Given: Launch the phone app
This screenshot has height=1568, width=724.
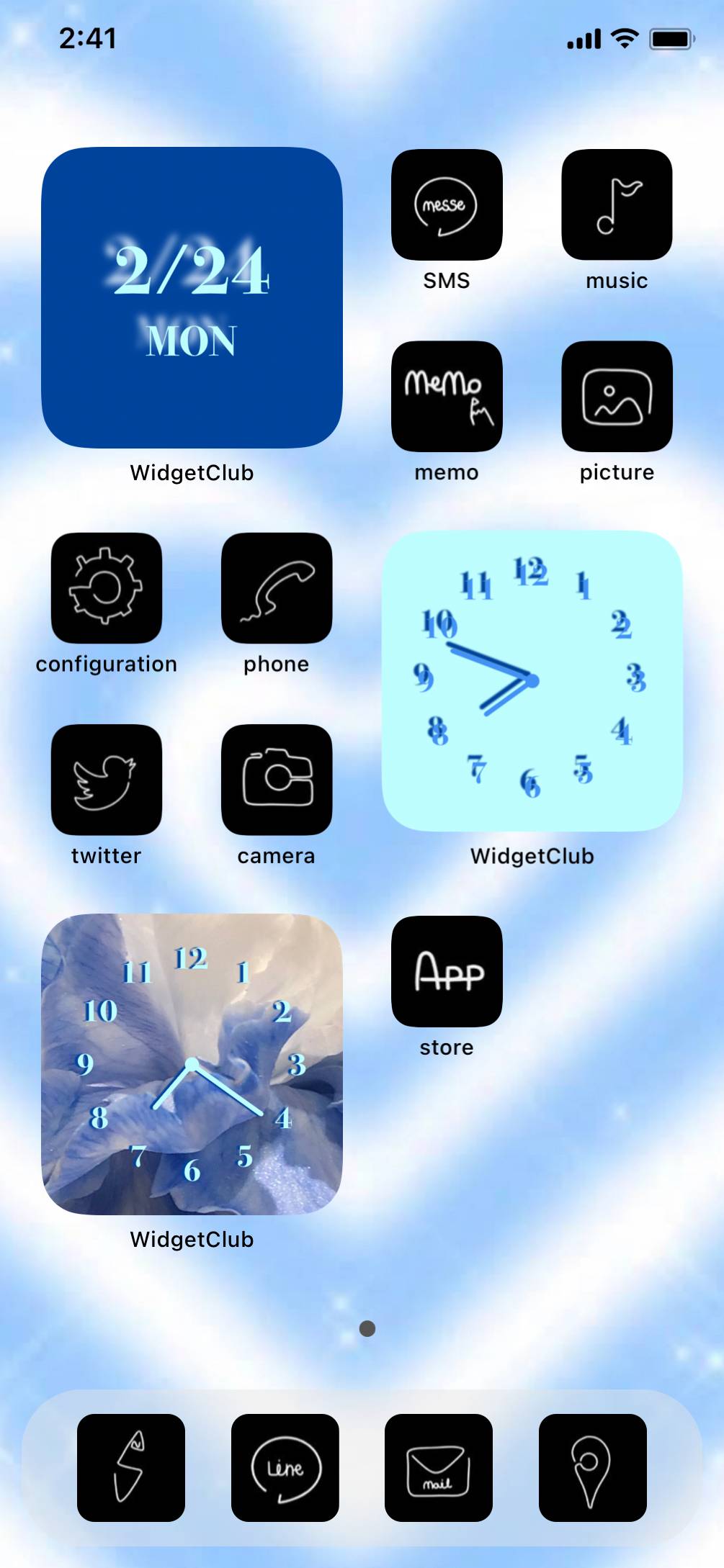Looking at the screenshot, I should [x=277, y=588].
